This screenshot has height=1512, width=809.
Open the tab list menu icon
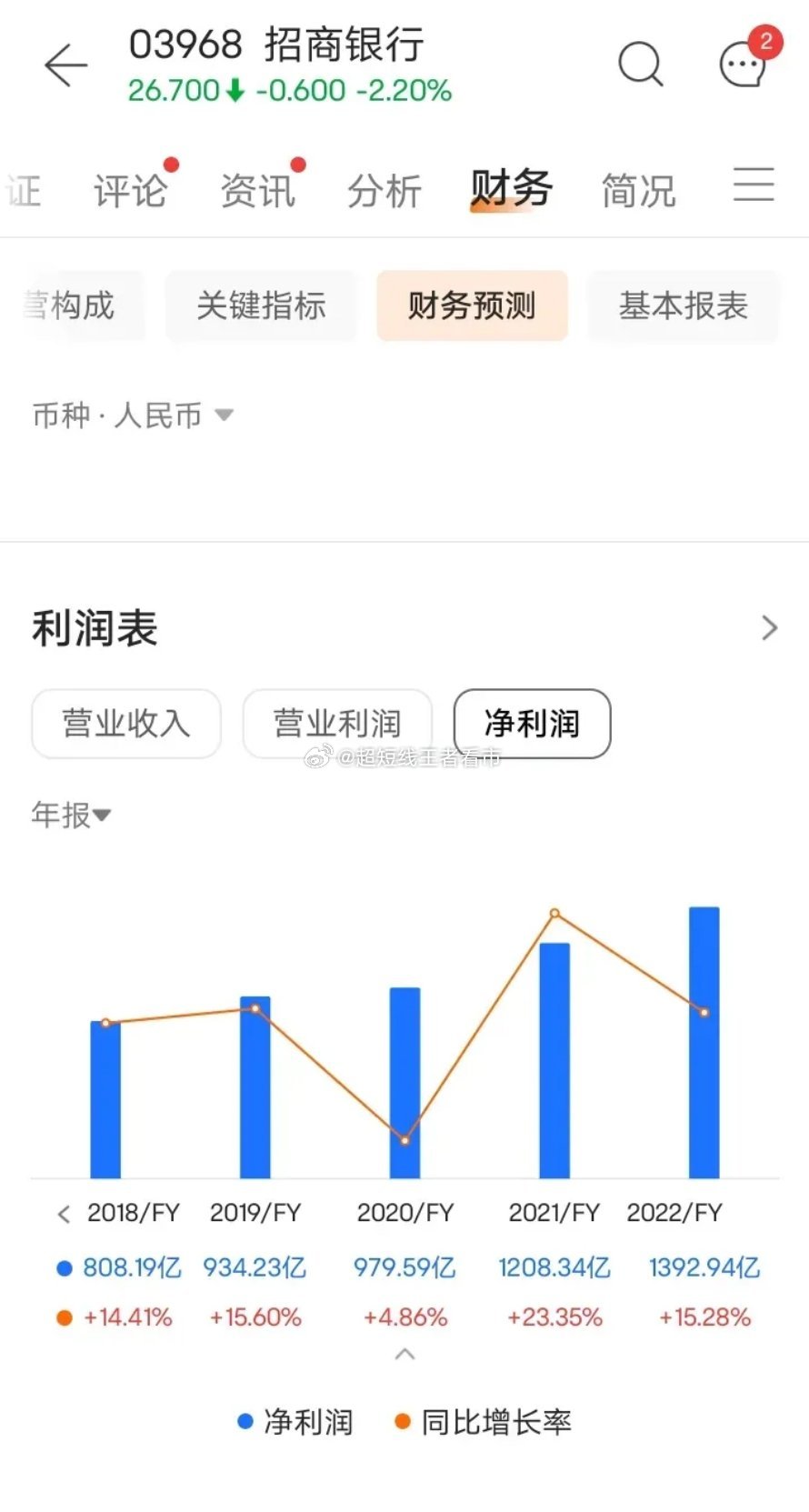click(x=754, y=185)
